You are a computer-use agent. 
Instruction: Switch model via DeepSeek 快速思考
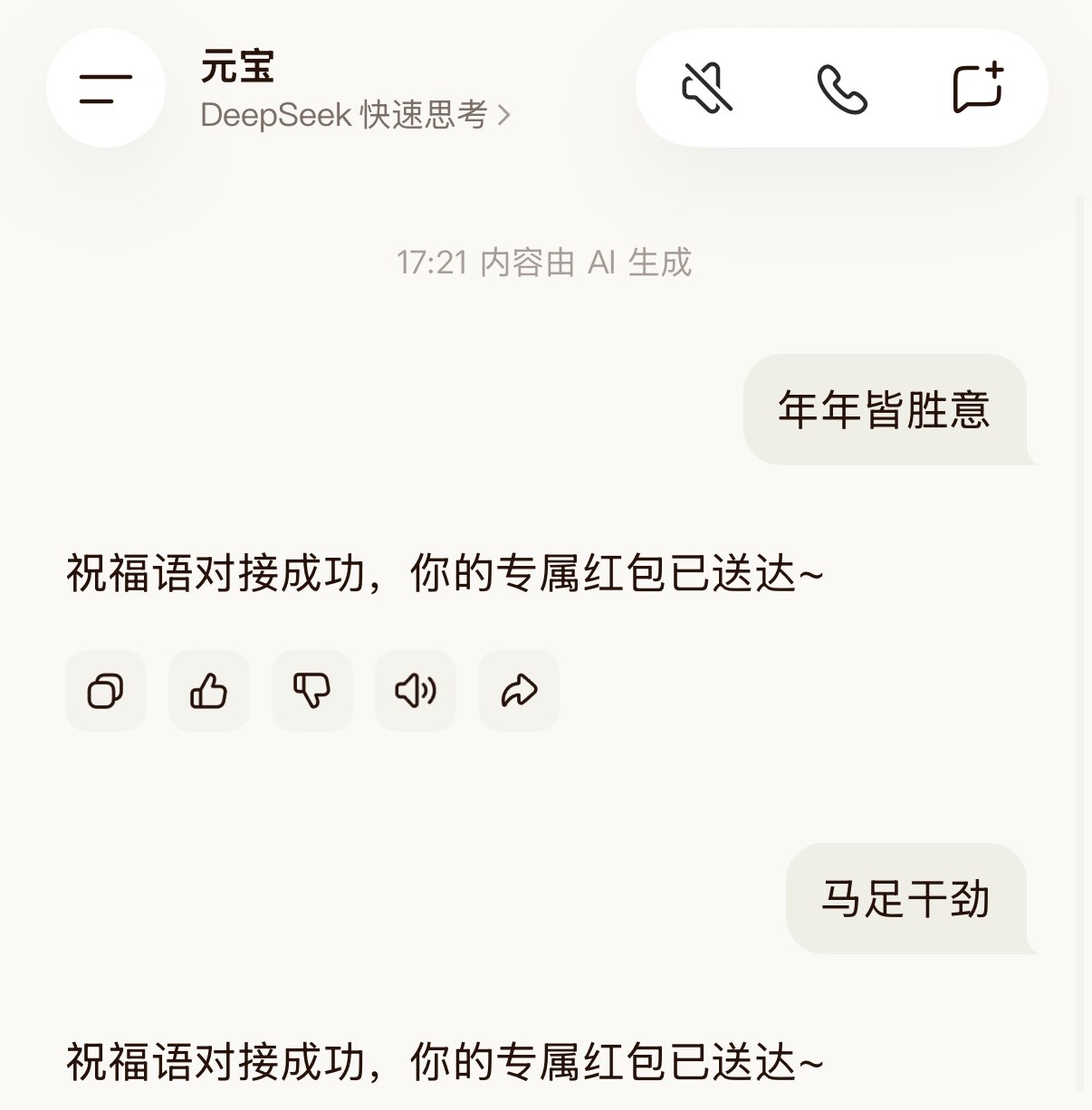click(x=355, y=116)
